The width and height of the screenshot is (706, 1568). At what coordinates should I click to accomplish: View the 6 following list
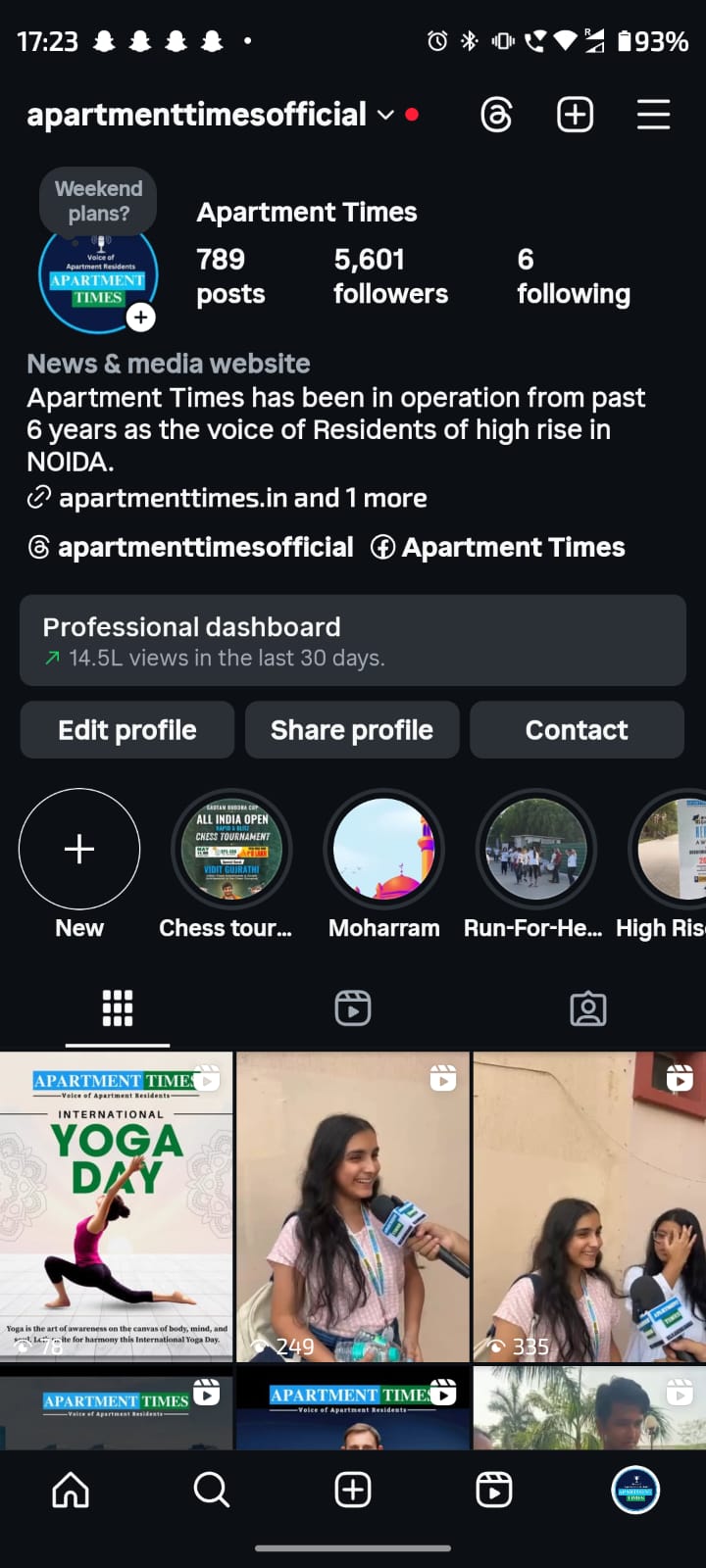[573, 275]
